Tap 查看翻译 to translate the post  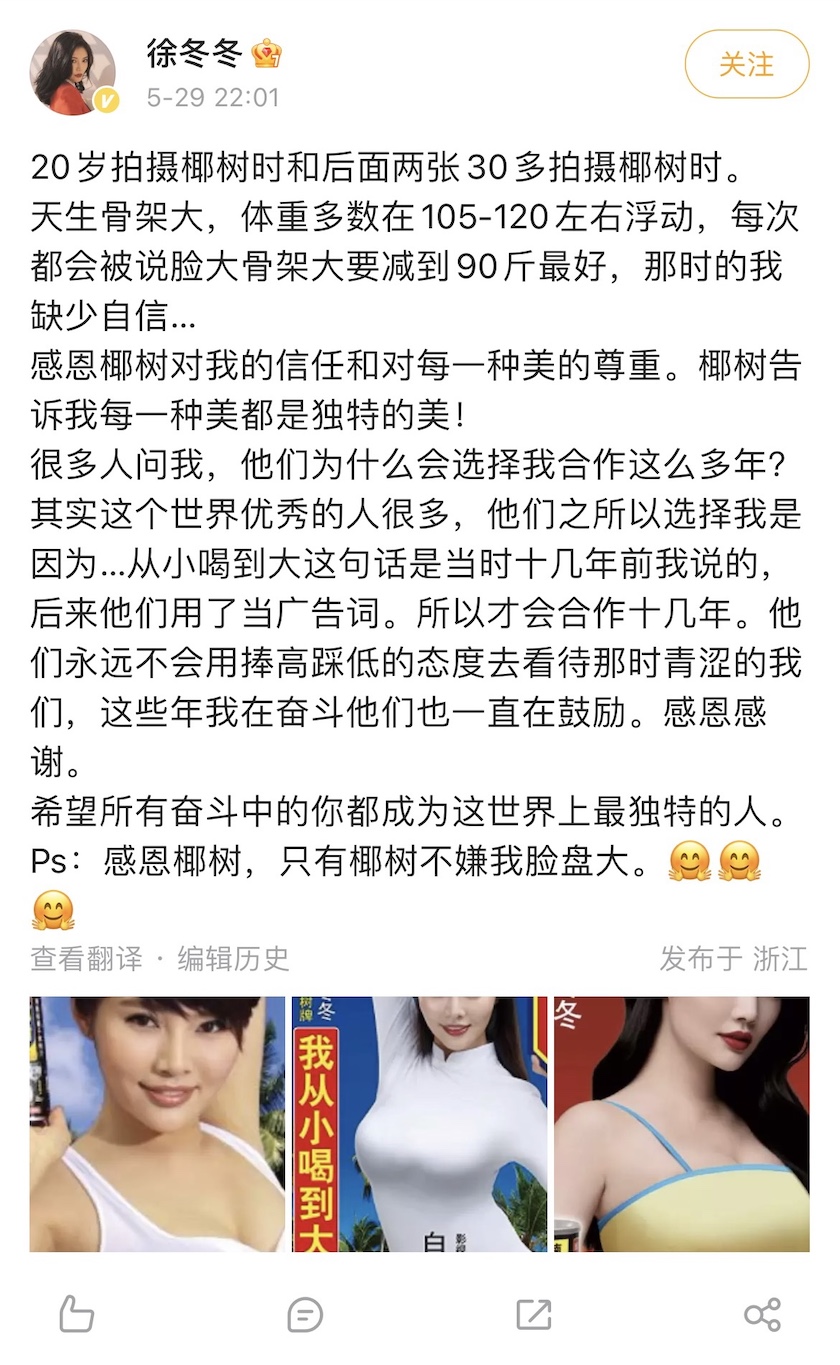coord(86,959)
